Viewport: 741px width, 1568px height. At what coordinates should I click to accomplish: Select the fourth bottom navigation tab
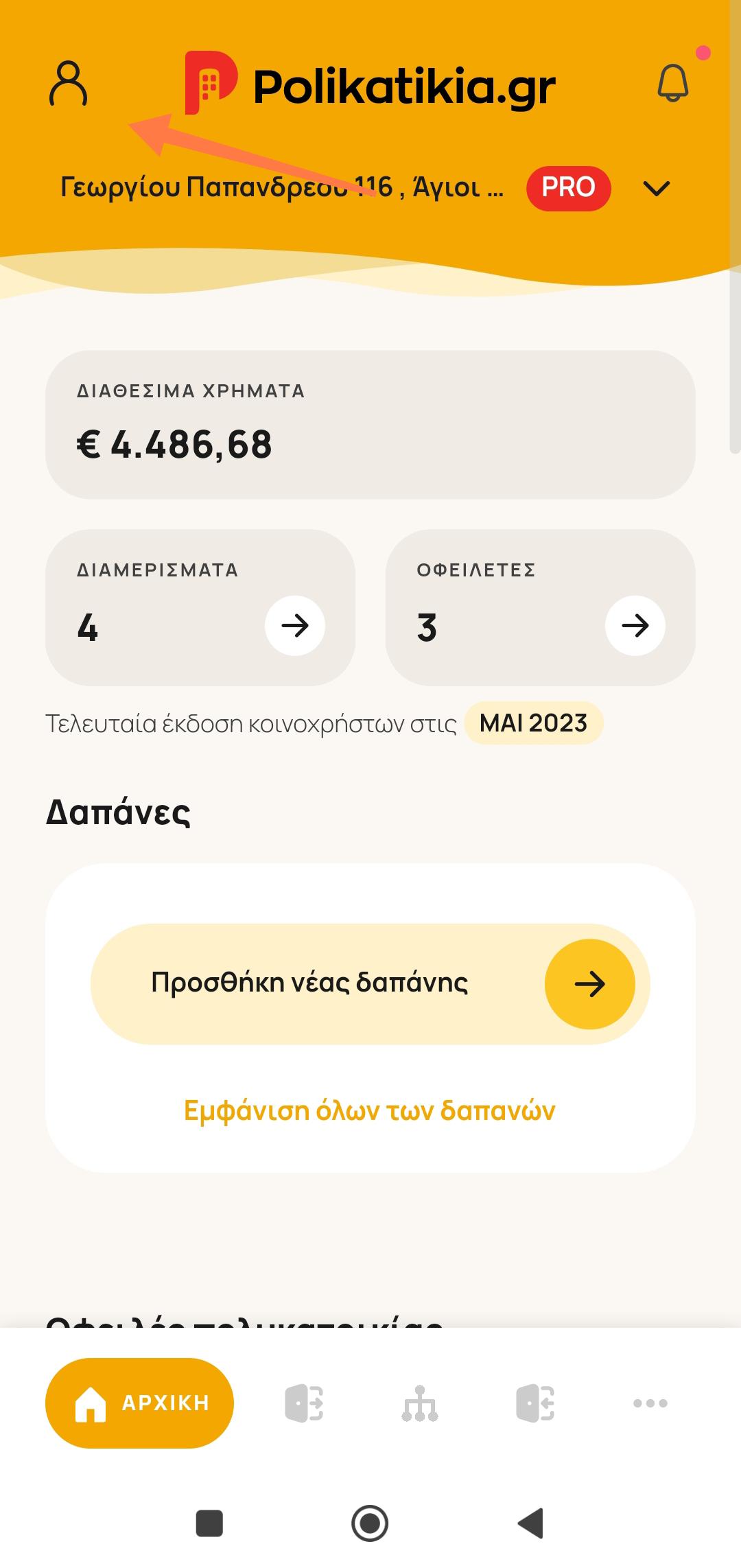point(535,1403)
